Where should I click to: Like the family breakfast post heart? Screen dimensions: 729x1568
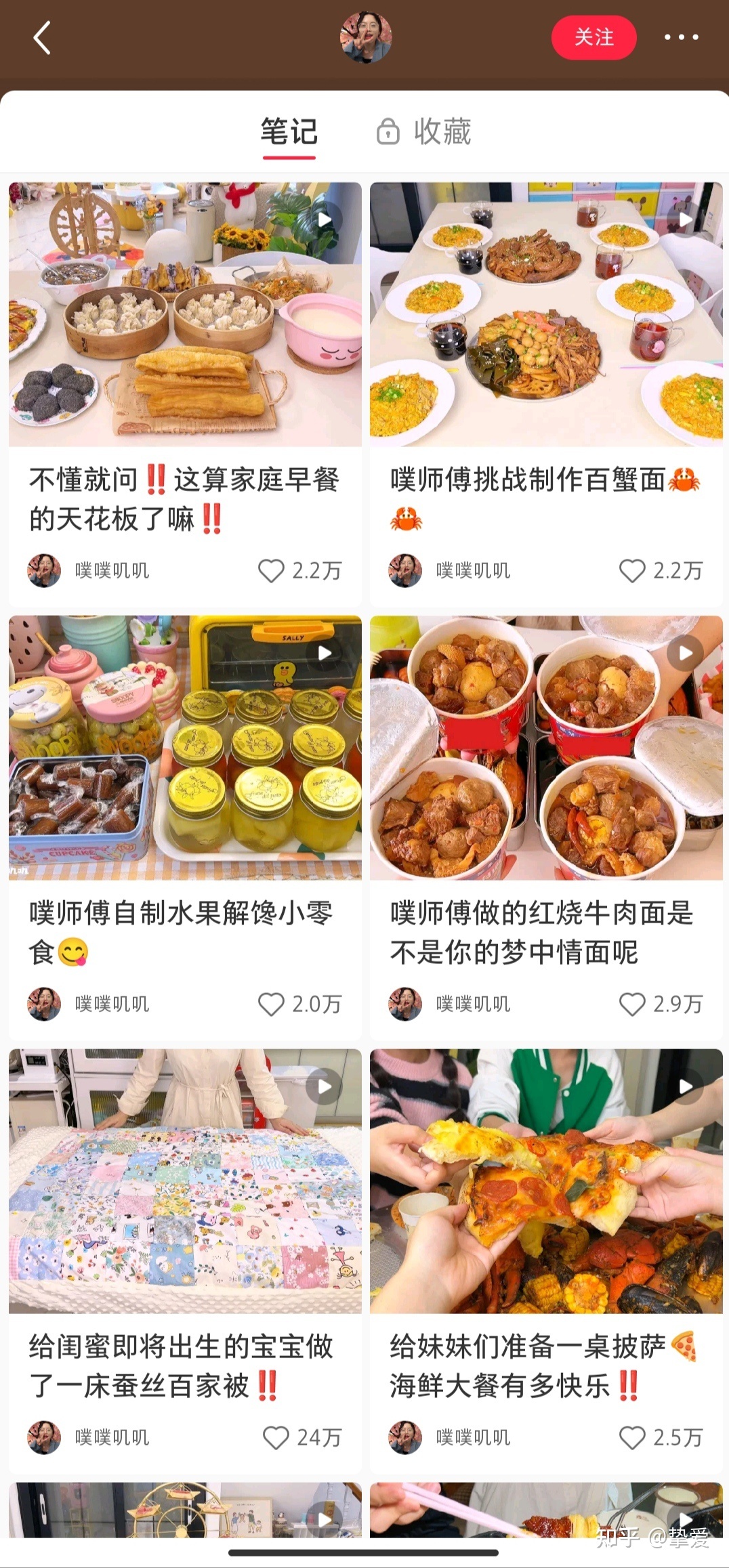[272, 571]
